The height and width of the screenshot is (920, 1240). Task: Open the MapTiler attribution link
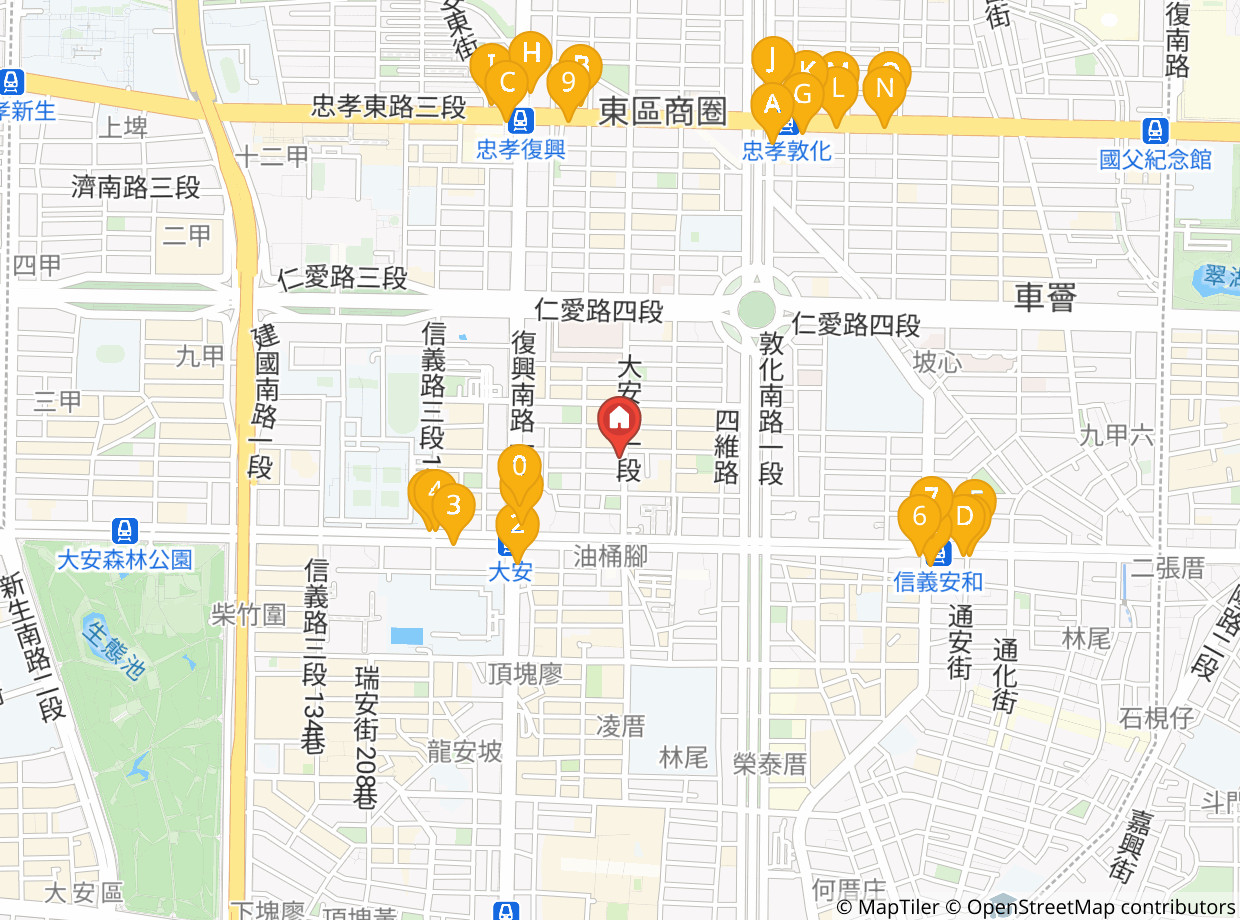pos(887,907)
